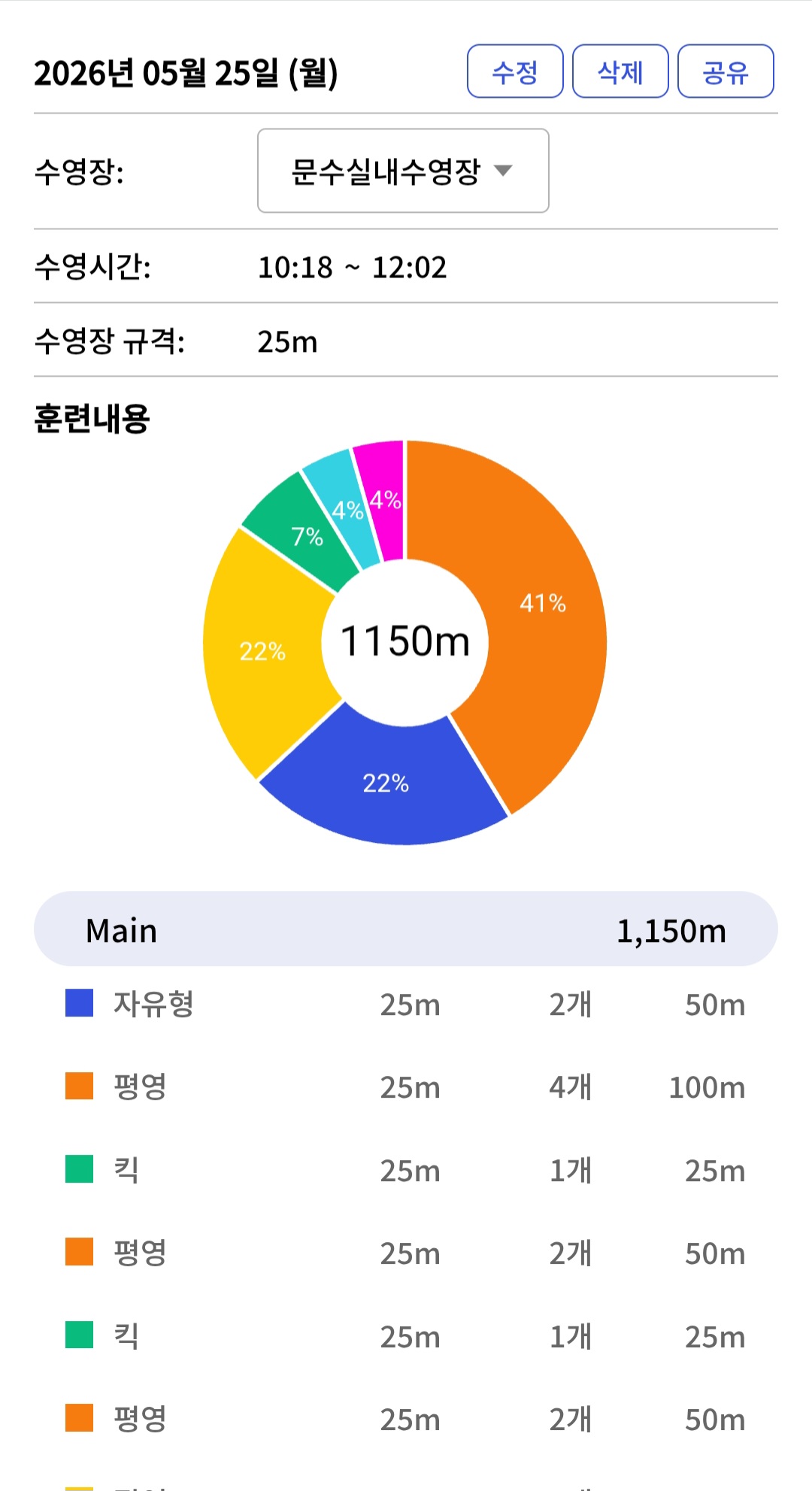Delete this record with 삭제

pyautogui.click(x=620, y=71)
